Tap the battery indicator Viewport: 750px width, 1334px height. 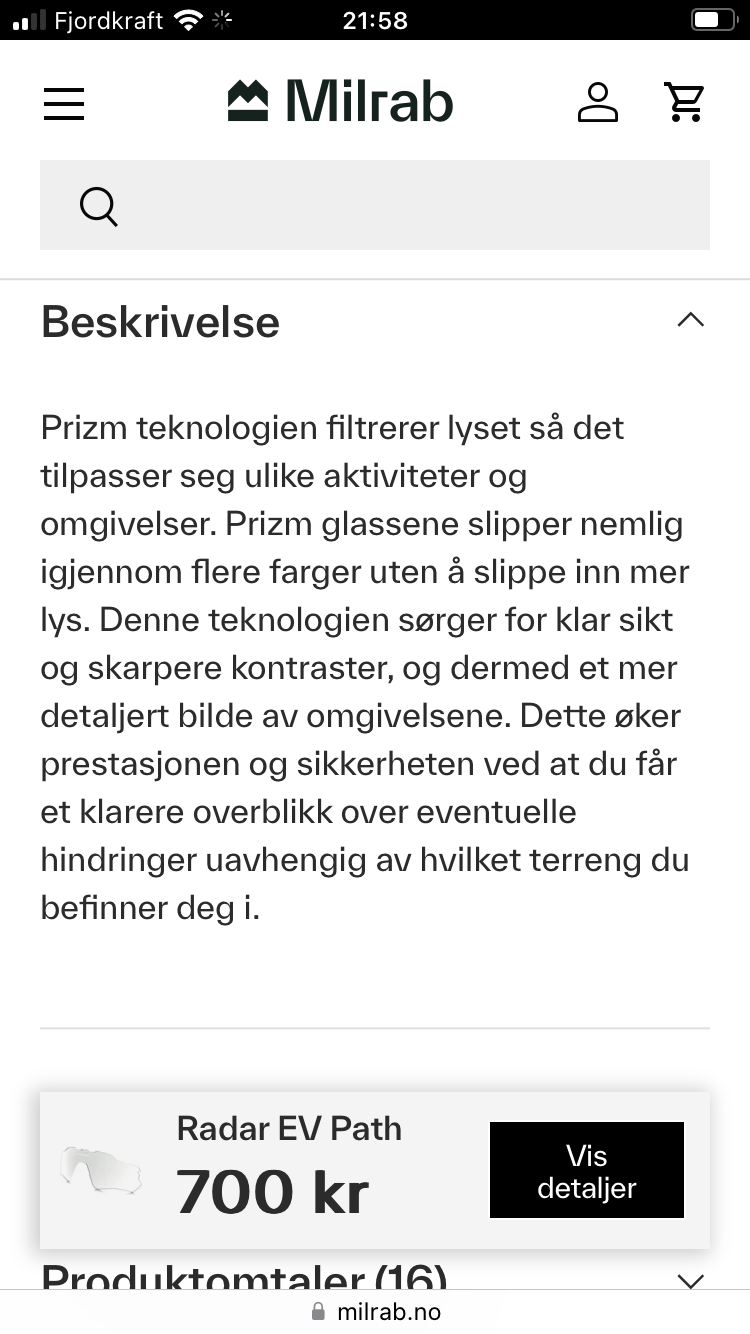[713, 18]
